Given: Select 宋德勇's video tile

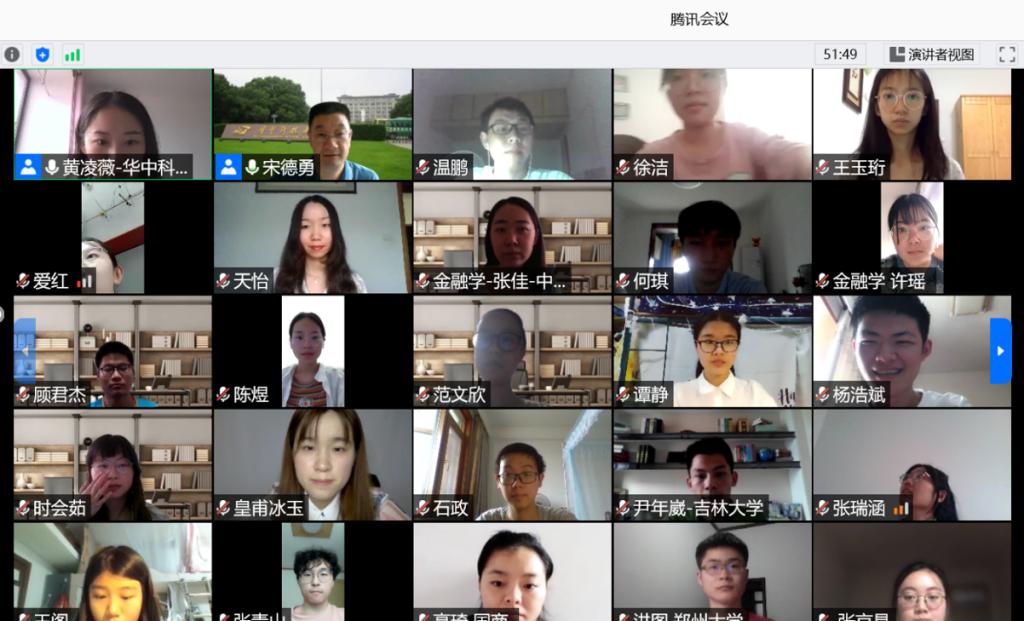Looking at the screenshot, I should [312, 124].
